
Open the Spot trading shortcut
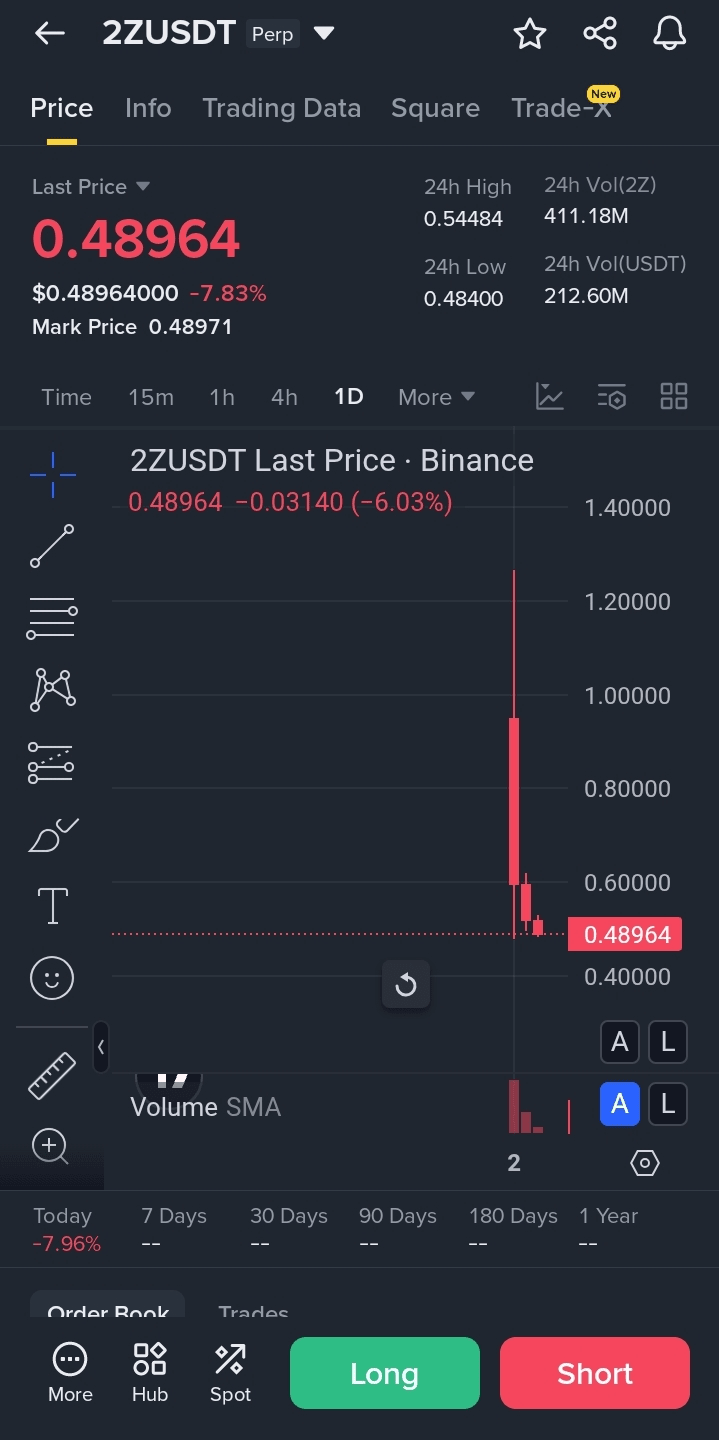[x=230, y=1372]
